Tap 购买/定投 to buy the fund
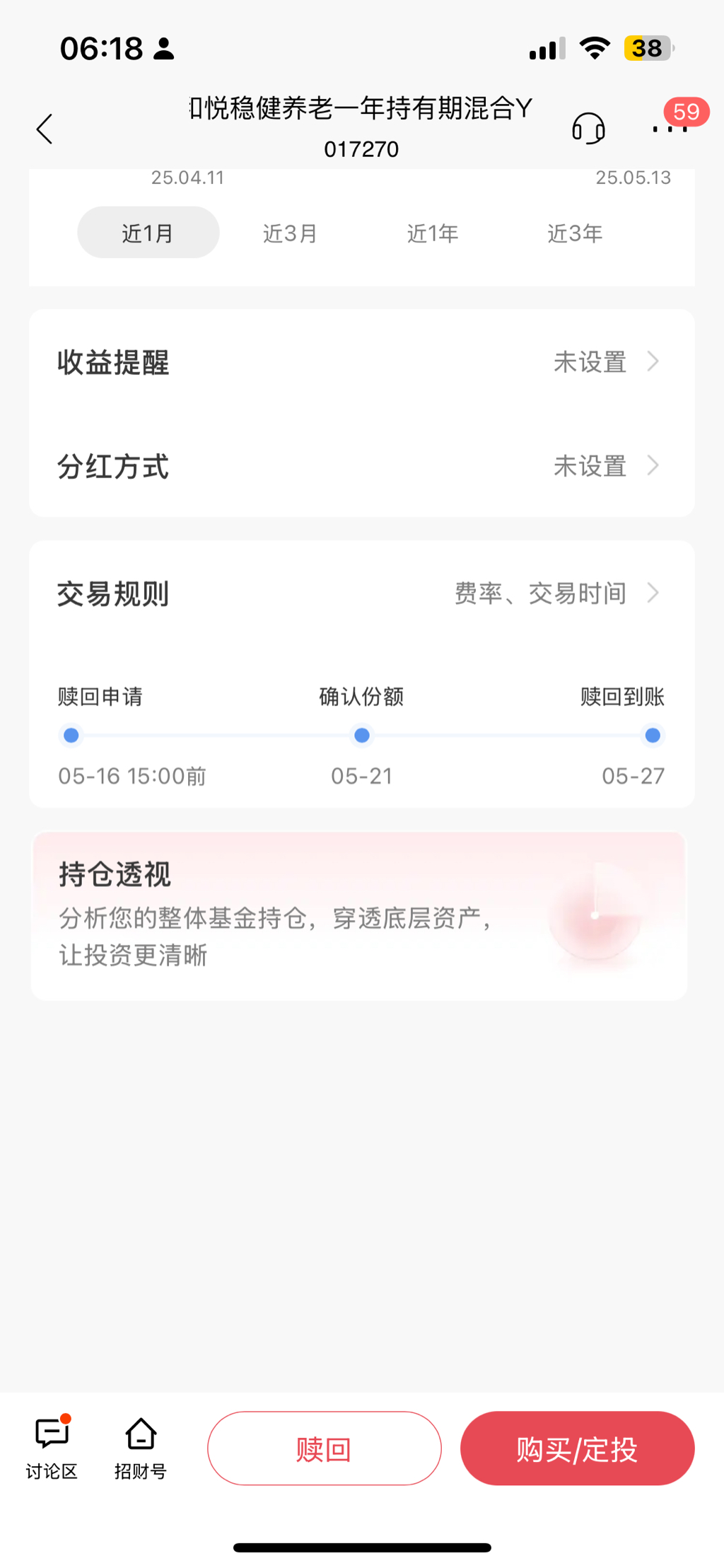 [x=577, y=1448]
